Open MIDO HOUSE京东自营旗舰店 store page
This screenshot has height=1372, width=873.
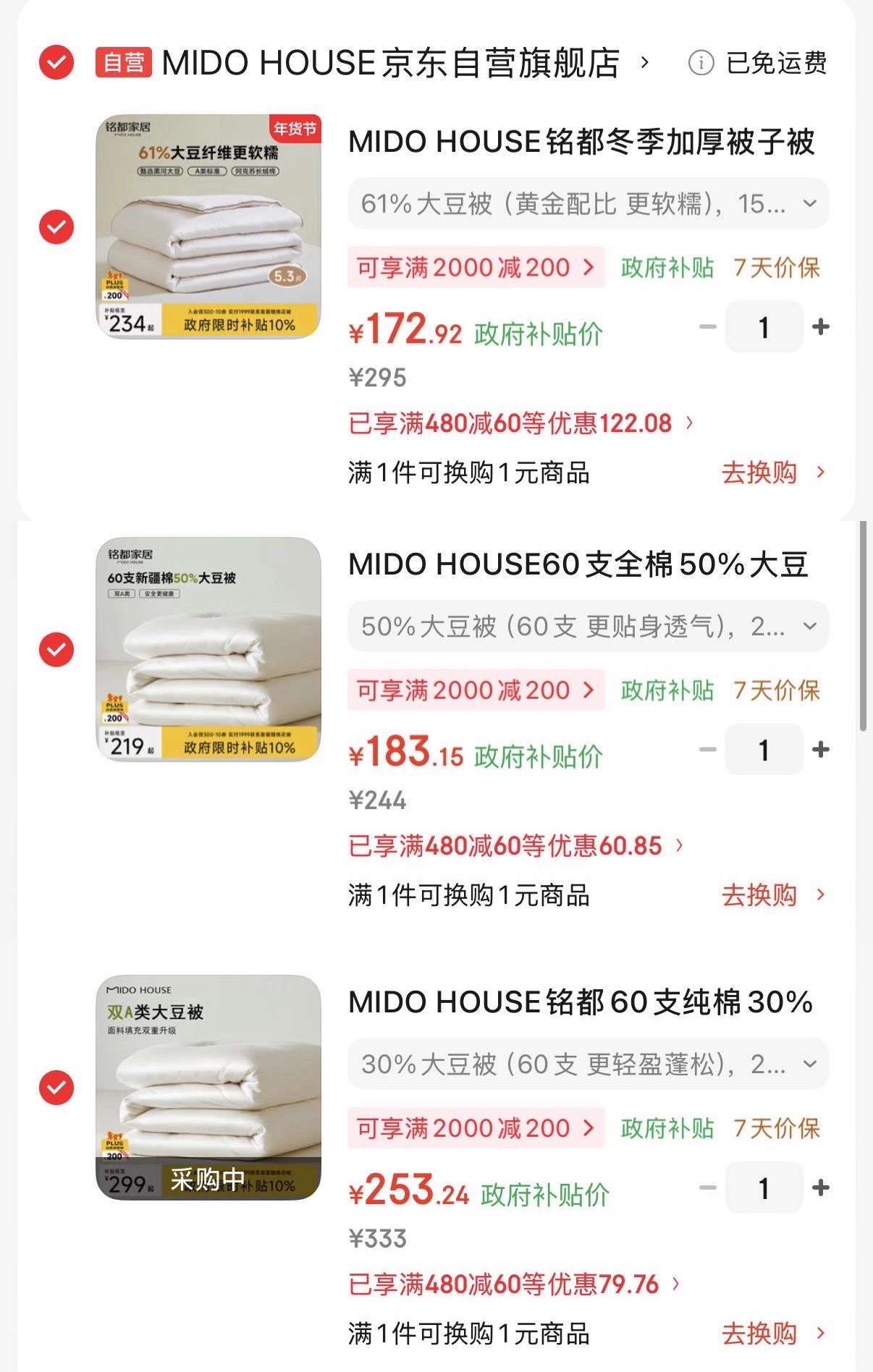(x=391, y=63)
